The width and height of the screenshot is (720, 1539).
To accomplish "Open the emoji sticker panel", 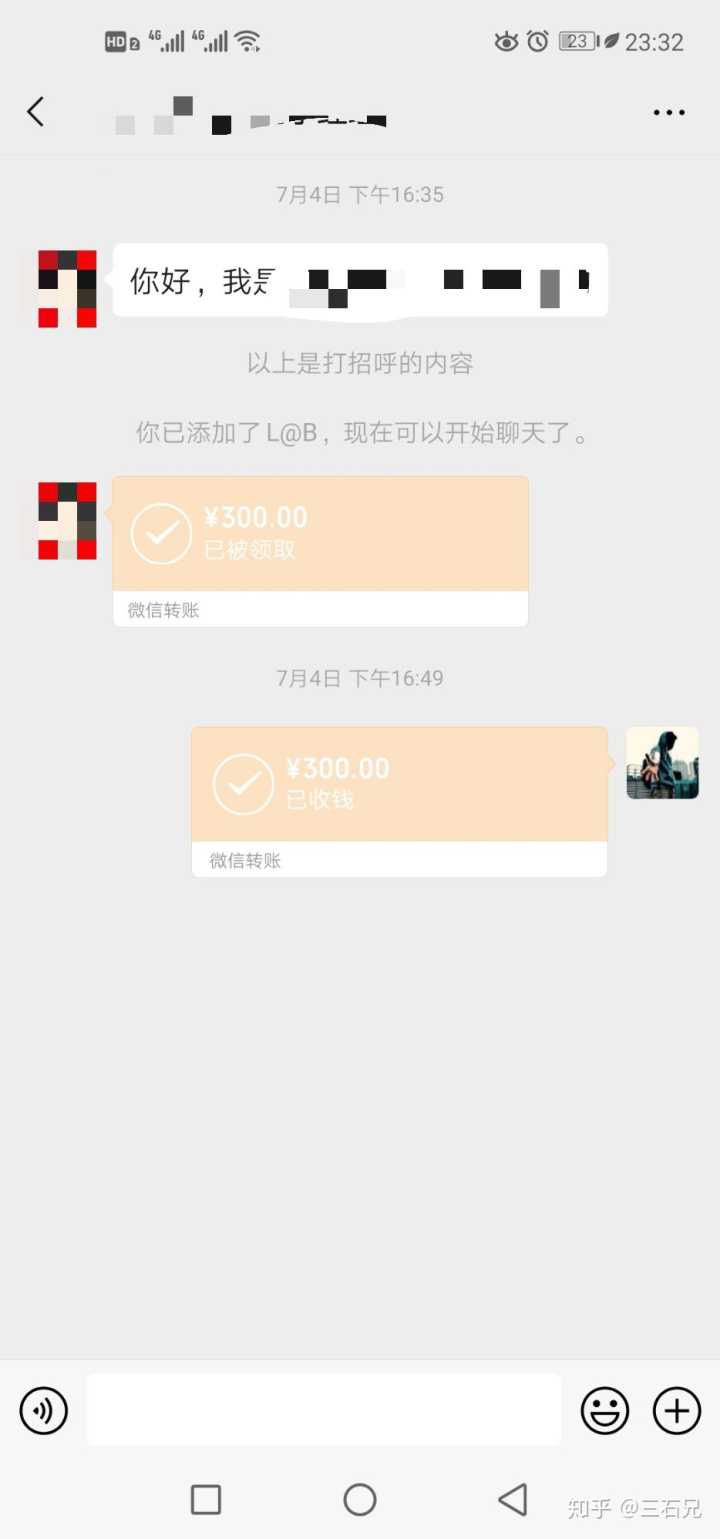I will pyautogui.click(x=605, y=1411).
